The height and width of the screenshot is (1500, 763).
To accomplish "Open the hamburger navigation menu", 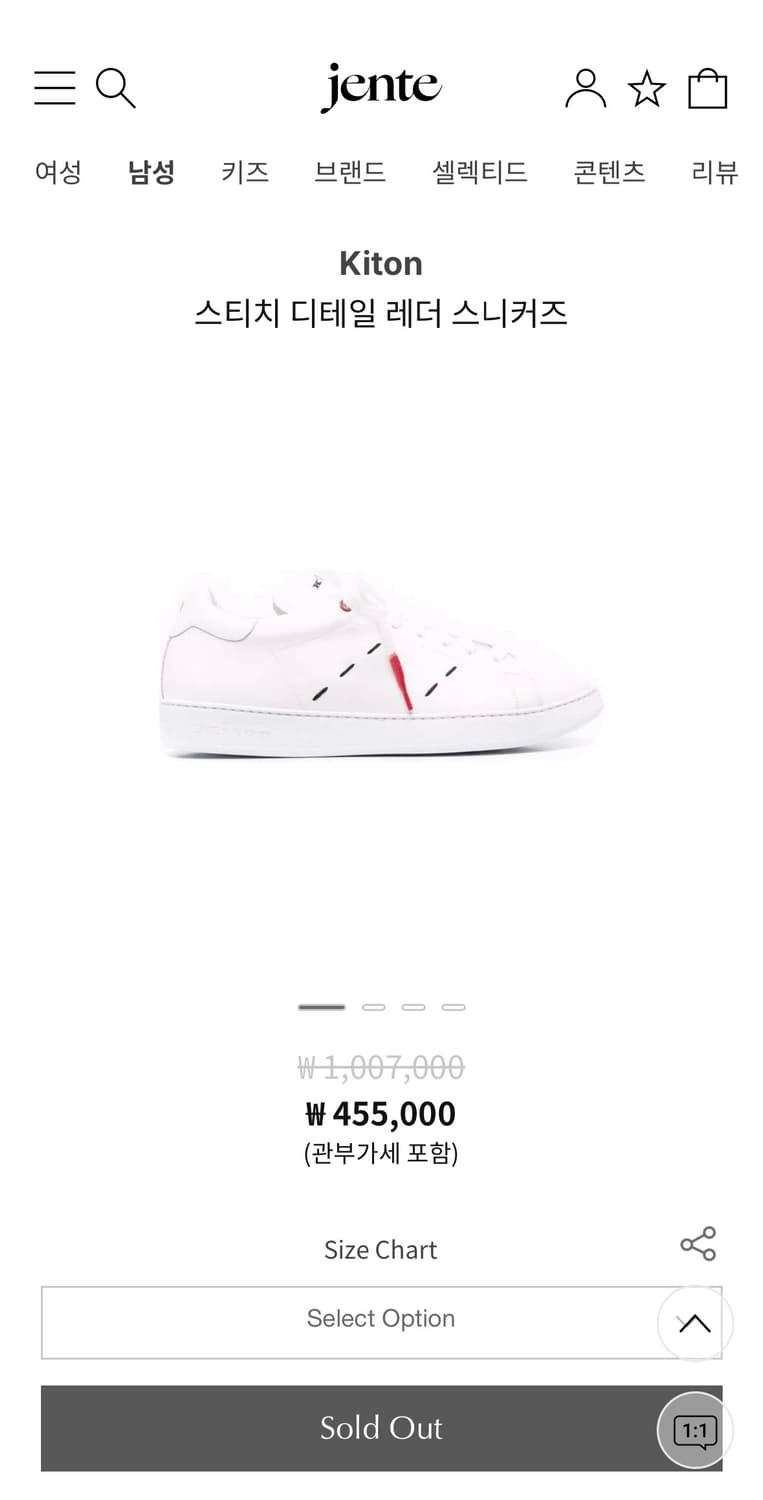I will (x=54, y=88).
